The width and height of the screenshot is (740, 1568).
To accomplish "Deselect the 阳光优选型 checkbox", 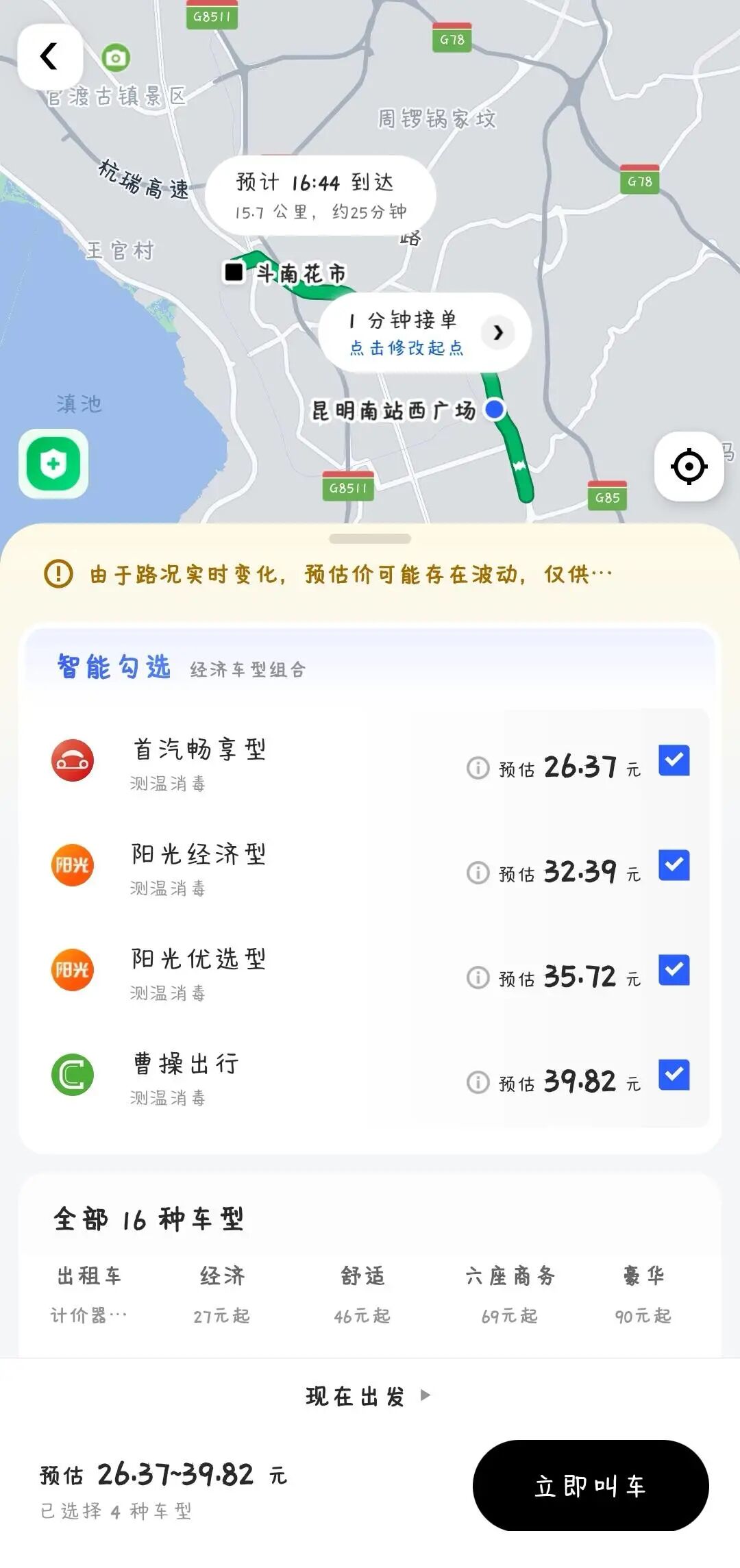I will tap(674, 970).
